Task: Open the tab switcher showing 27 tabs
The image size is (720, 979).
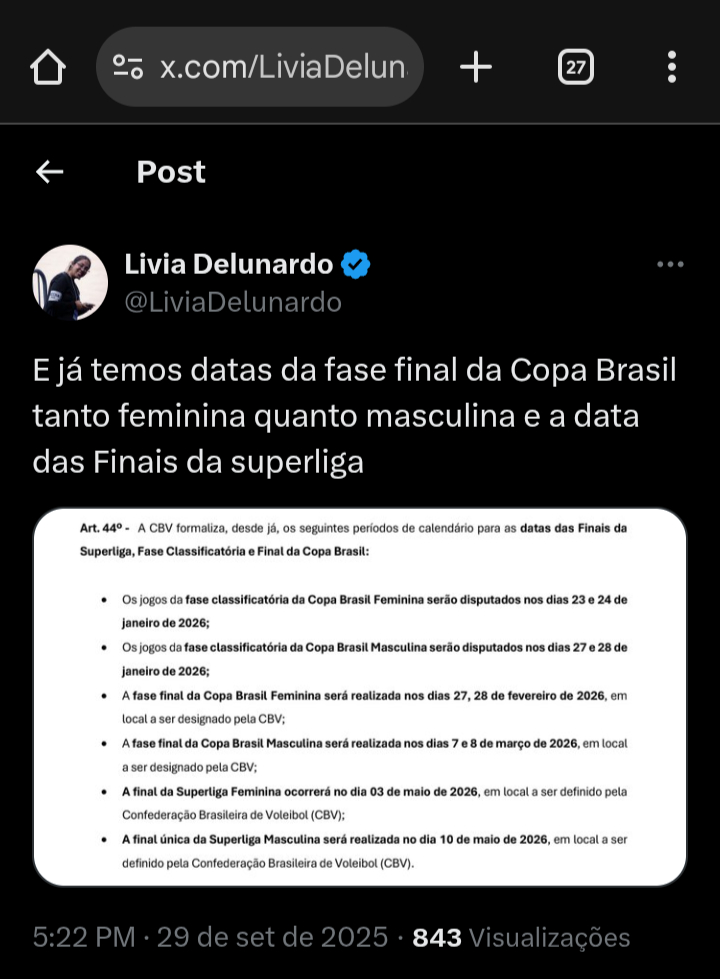Action: coord(575,68)
